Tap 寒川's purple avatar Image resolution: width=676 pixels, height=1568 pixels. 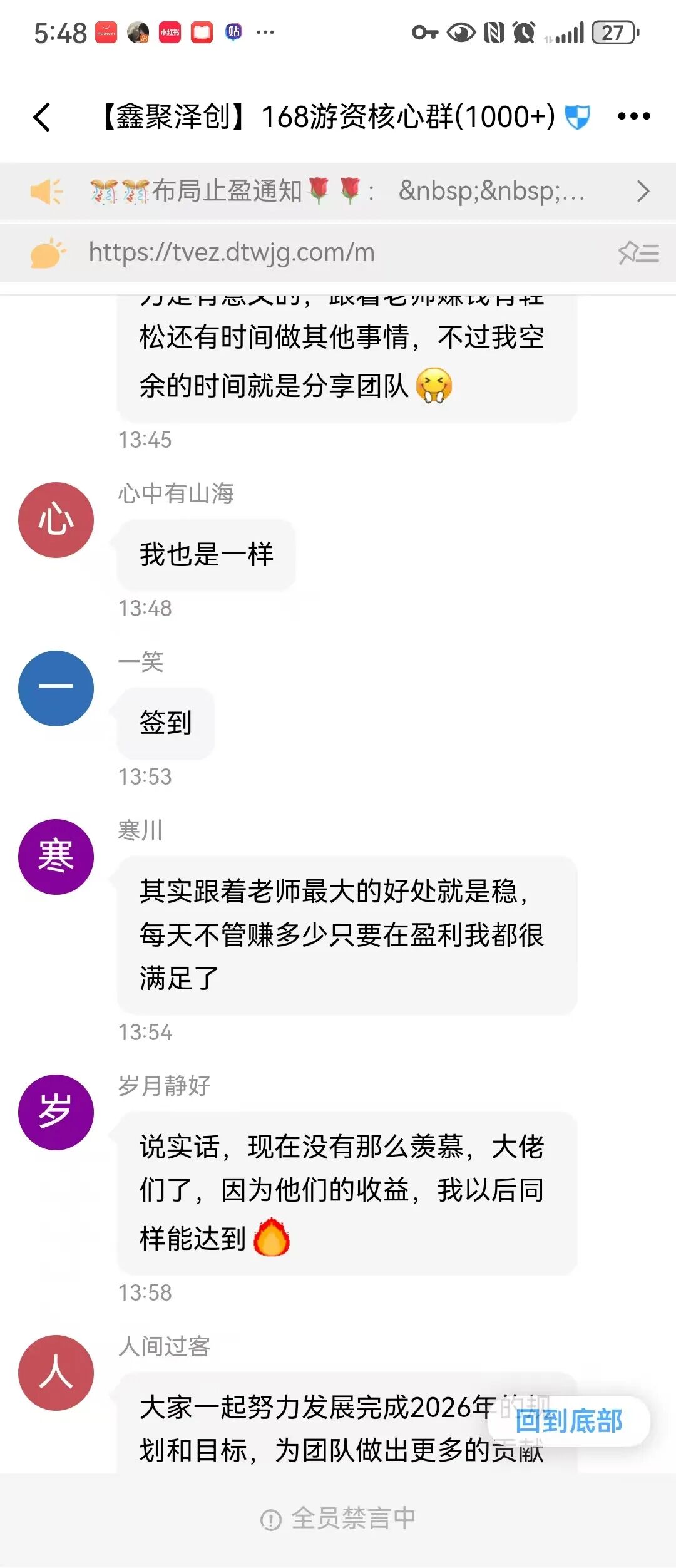[x=56, y=857]
